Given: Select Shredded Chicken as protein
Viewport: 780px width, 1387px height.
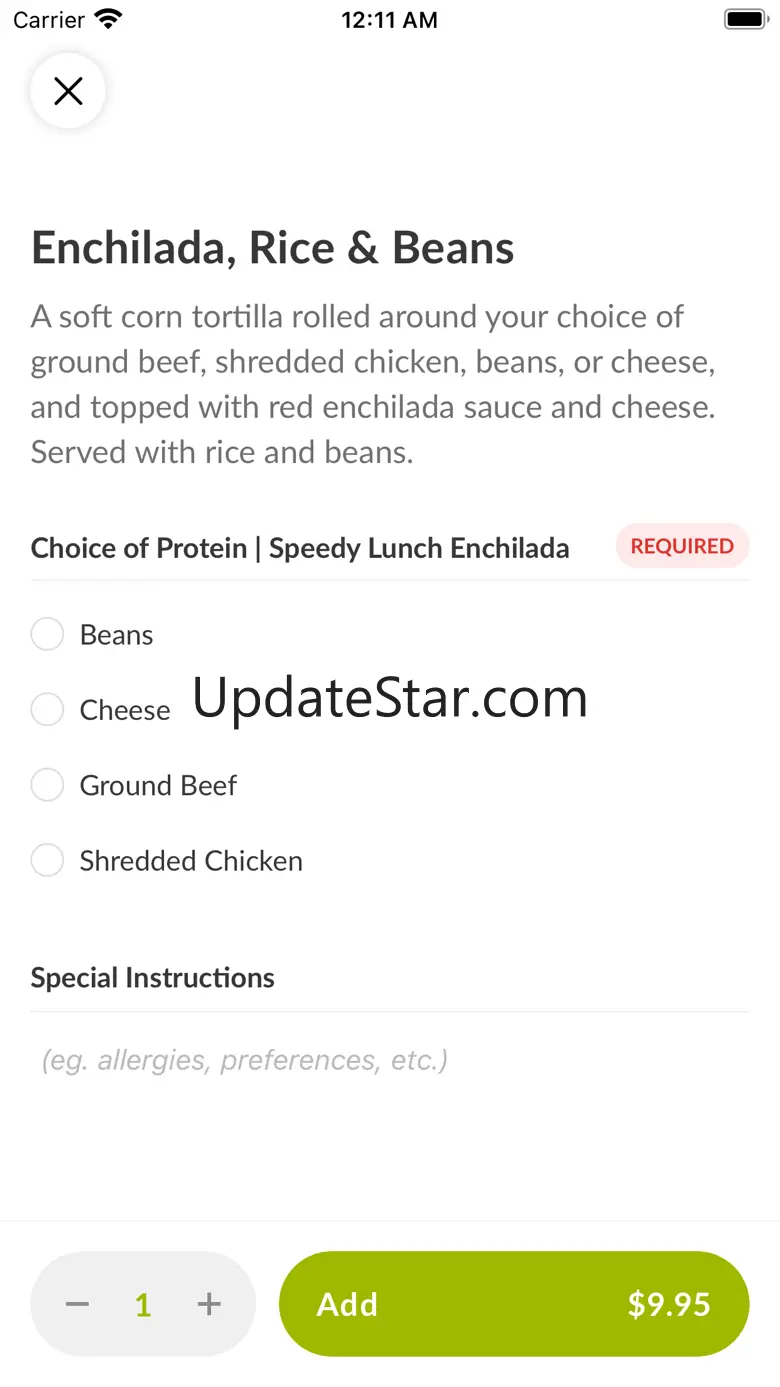Looking at the screenshot, I should [x=47, y=860].
